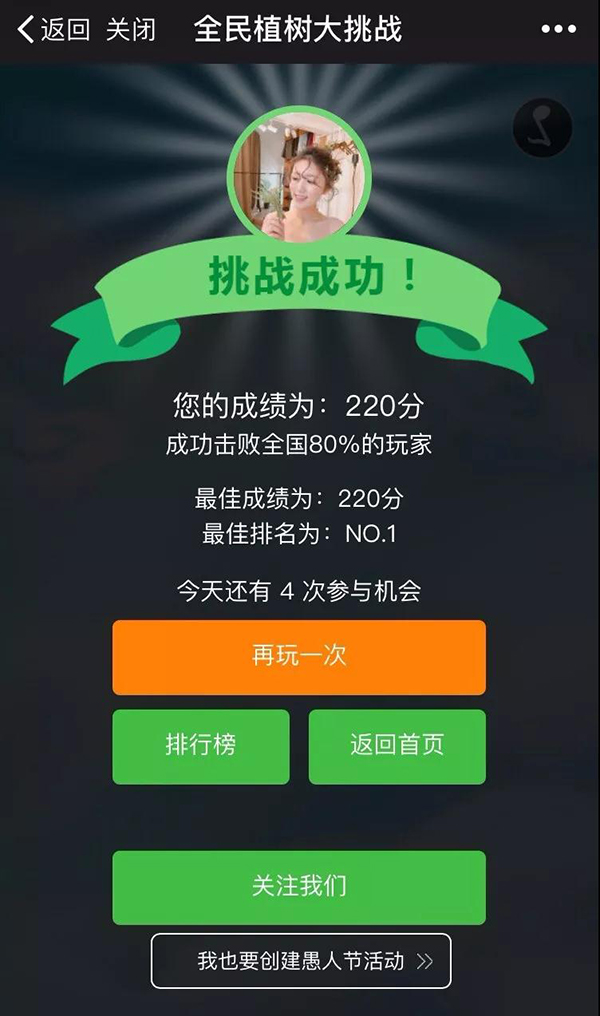Image resolution: width=600 pixels, height=1016 pixels.
Task: Open the 排行榜 leaderboard
Action: [201, 746]
